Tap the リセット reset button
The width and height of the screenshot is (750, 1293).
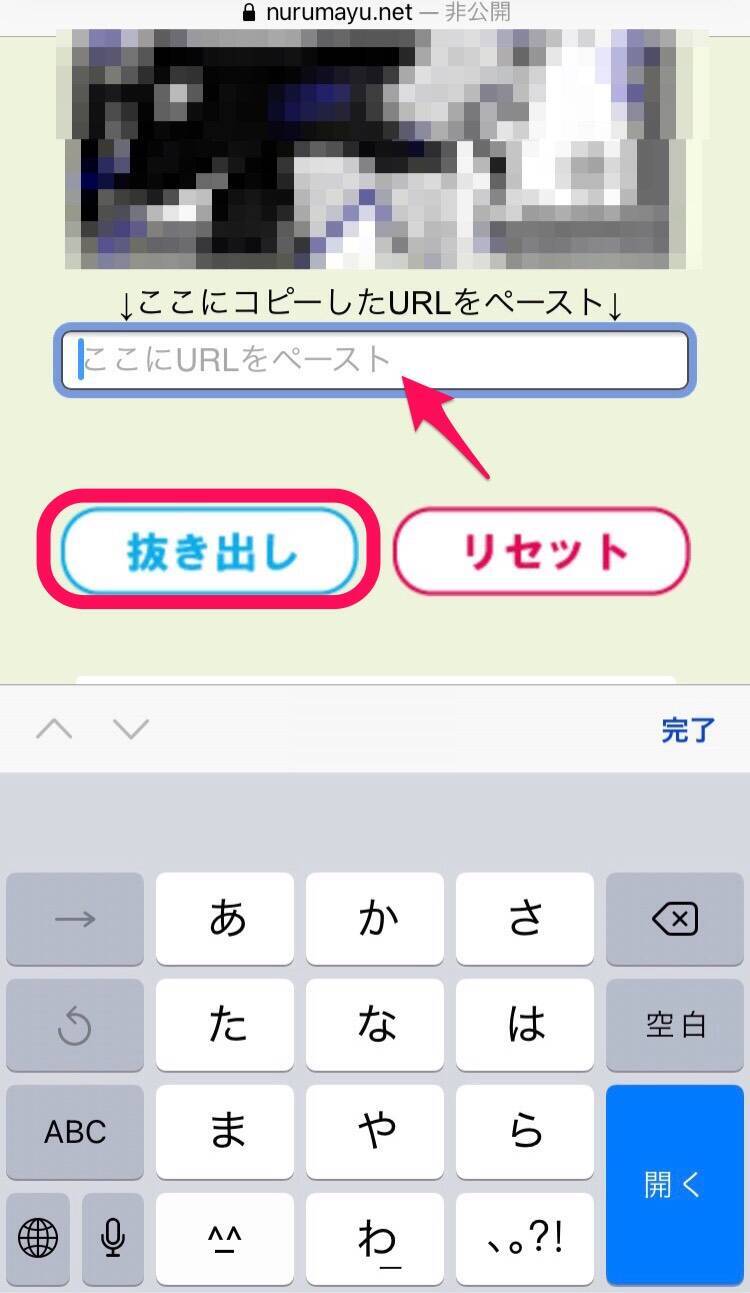pyautogui.click(x=541, y=551)
